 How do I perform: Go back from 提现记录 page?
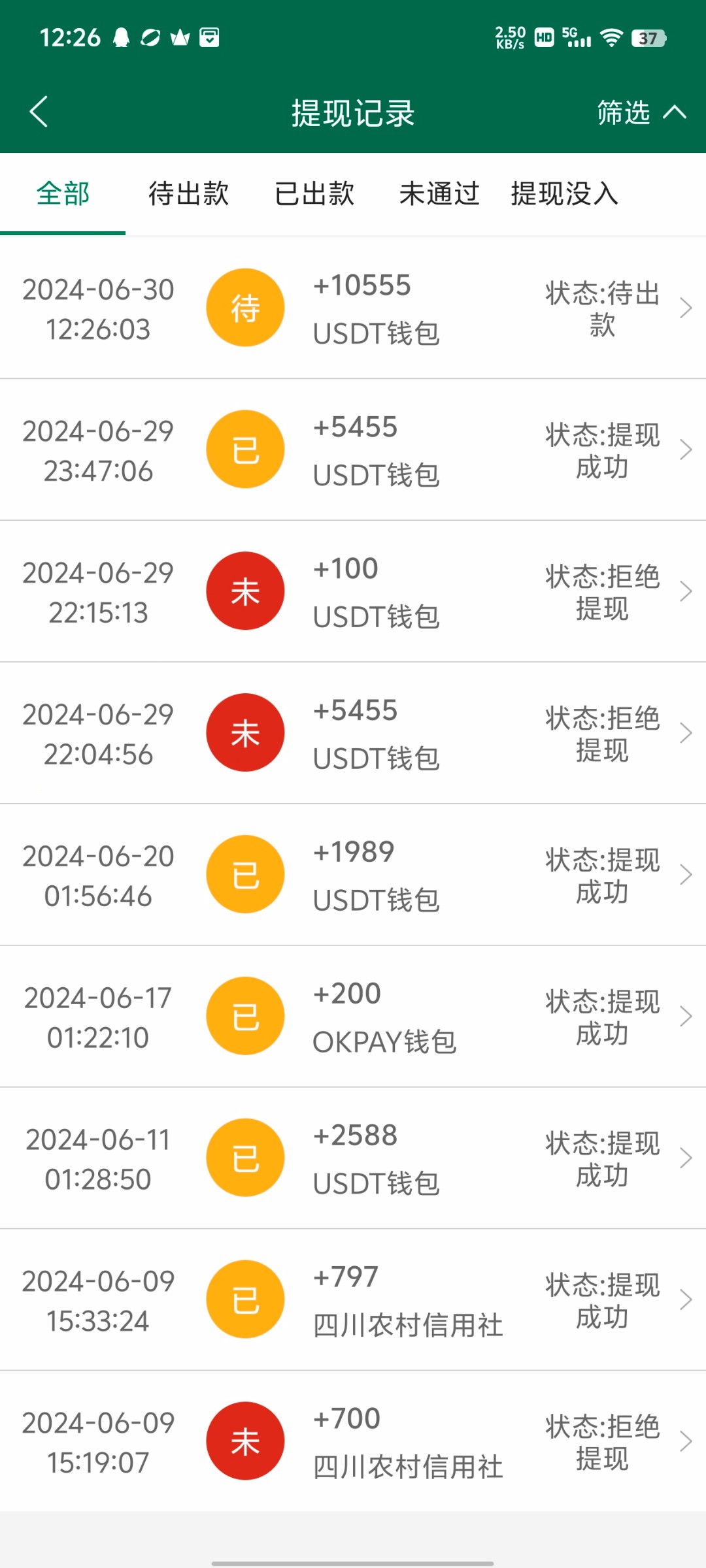(39, 112)
